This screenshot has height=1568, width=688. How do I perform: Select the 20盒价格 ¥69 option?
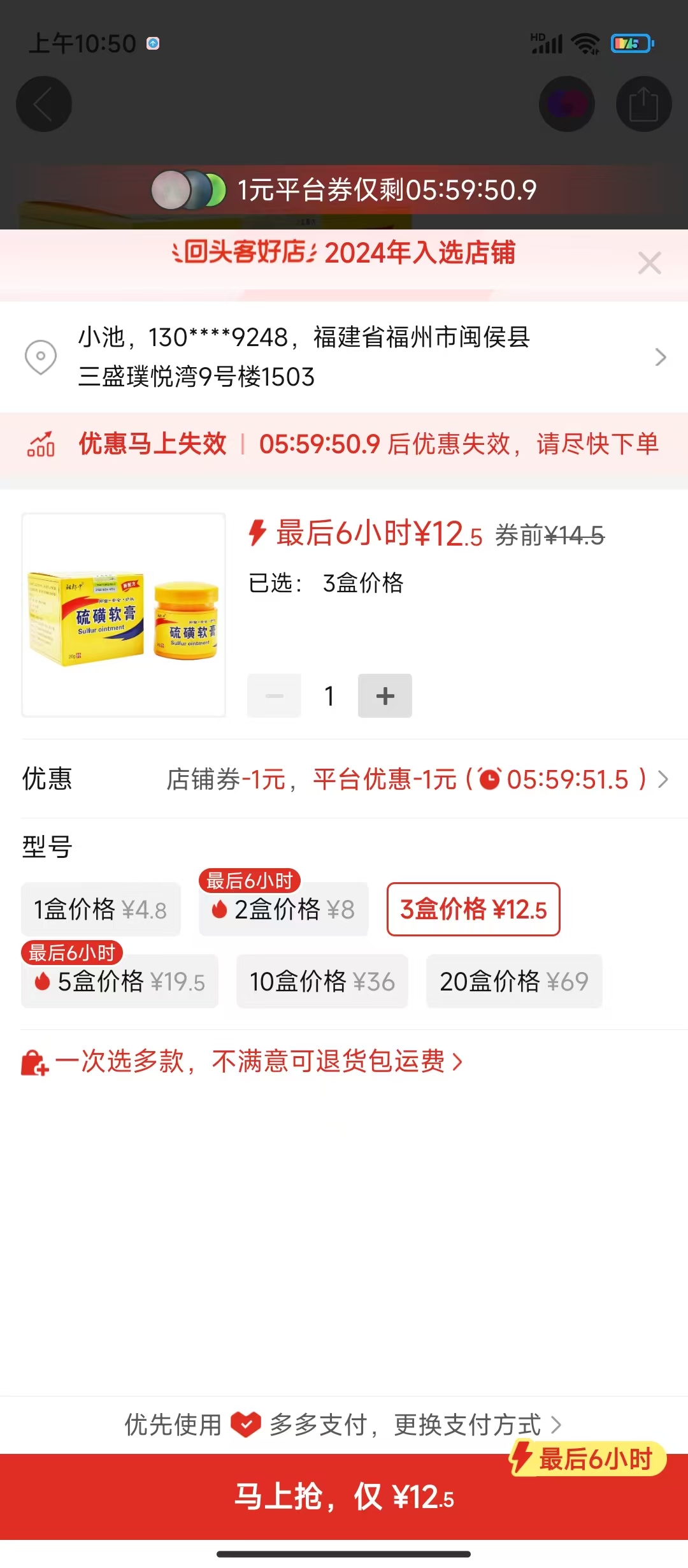click(514, 982)
